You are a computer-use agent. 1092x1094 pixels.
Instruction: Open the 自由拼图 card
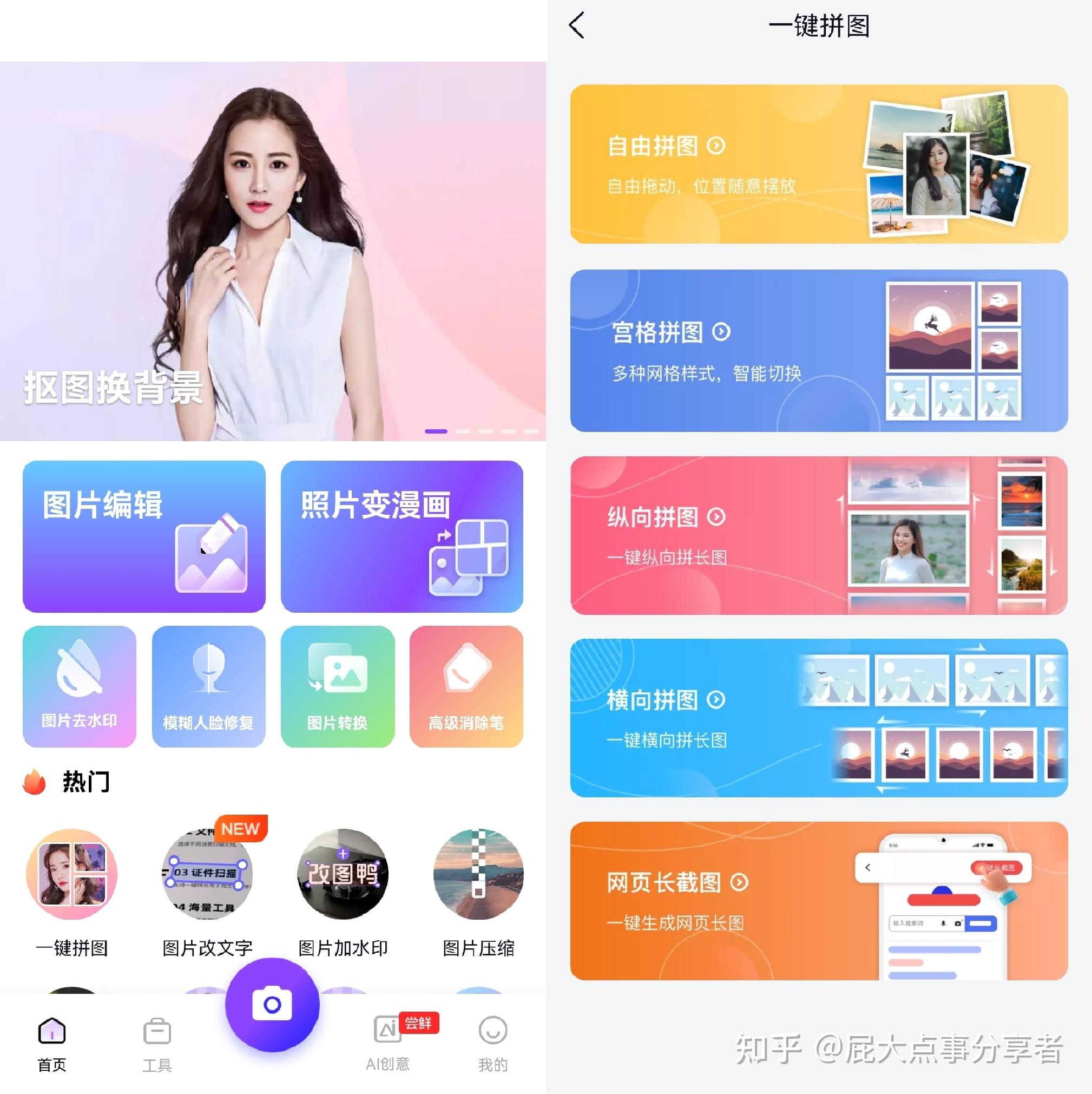[818, 164]
